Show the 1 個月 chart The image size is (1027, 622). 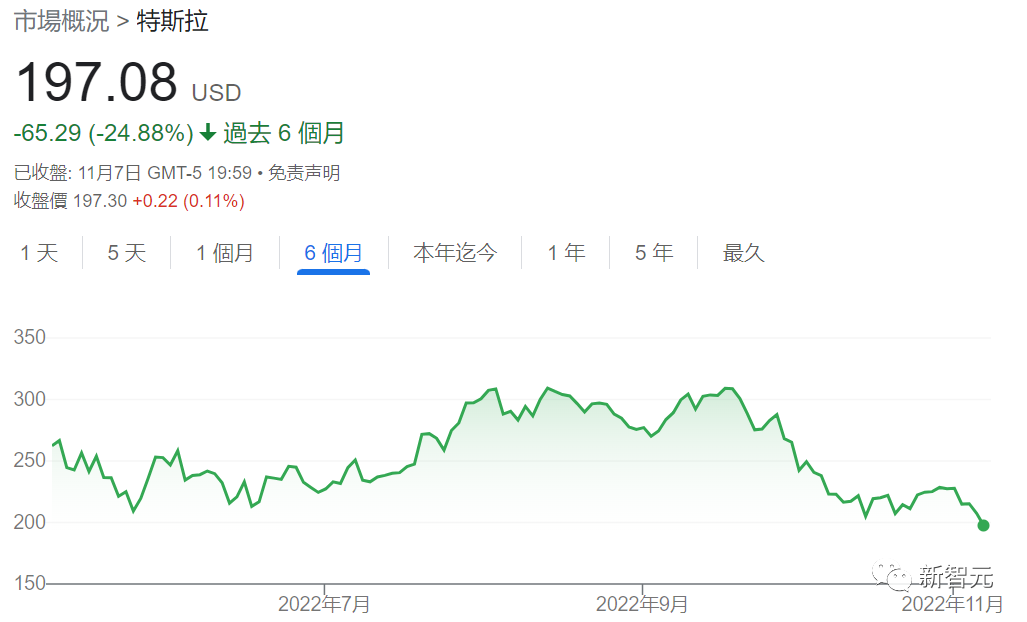coord(225,253)
